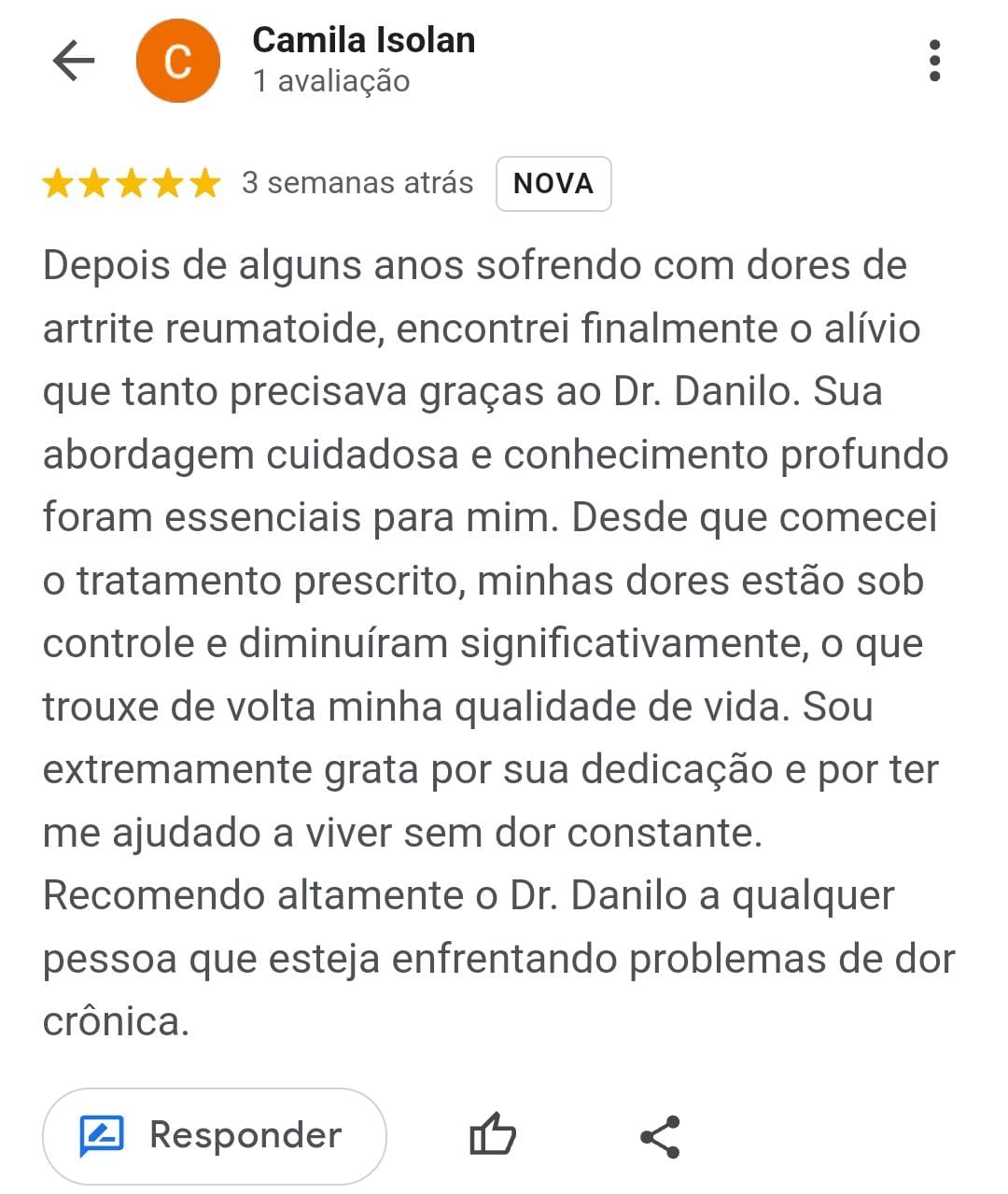
Task: Open the three-dot overflow menu
Action: [x=934, y=61]
